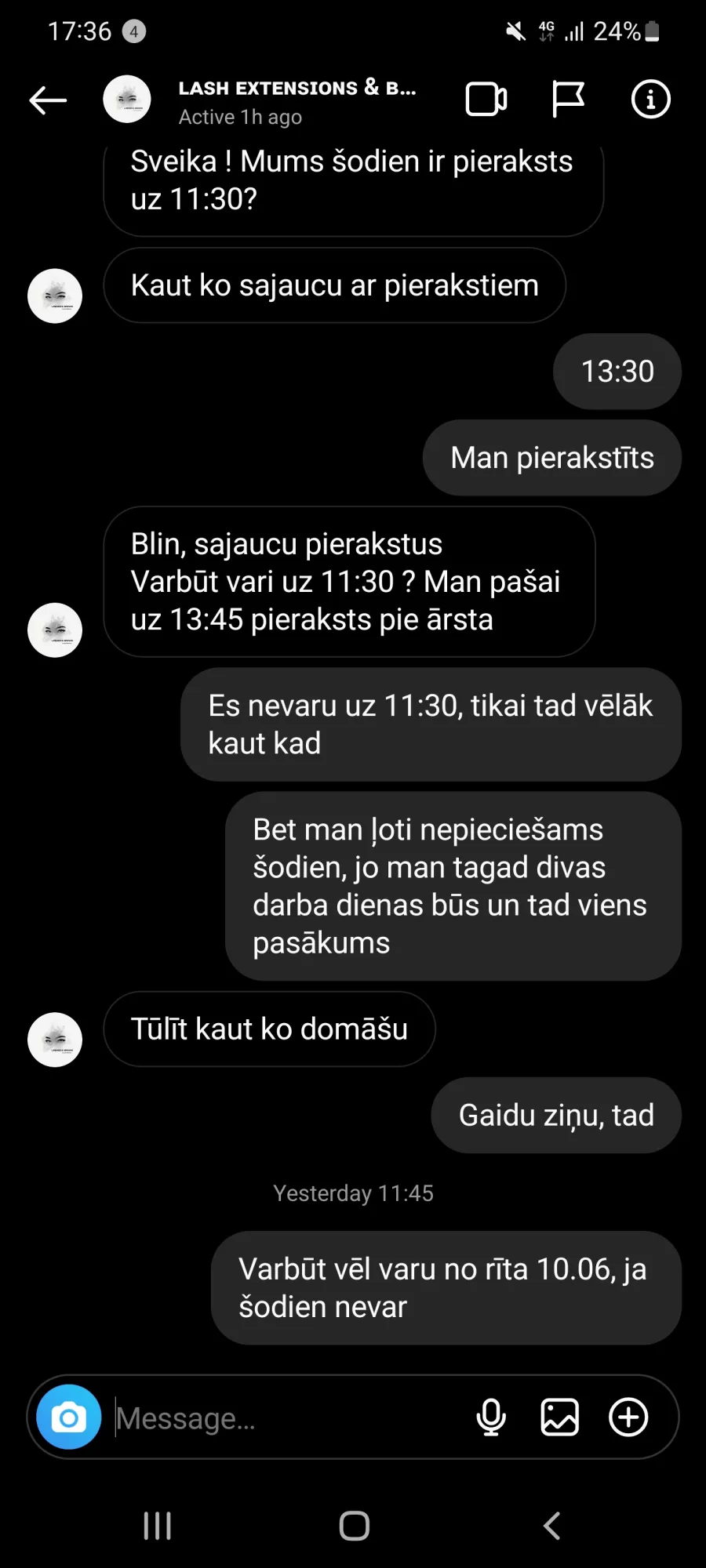Open camera from the message bar
Image resolution: width=706 pixels, height=1568 pixels.
(x=69, y=1417)
